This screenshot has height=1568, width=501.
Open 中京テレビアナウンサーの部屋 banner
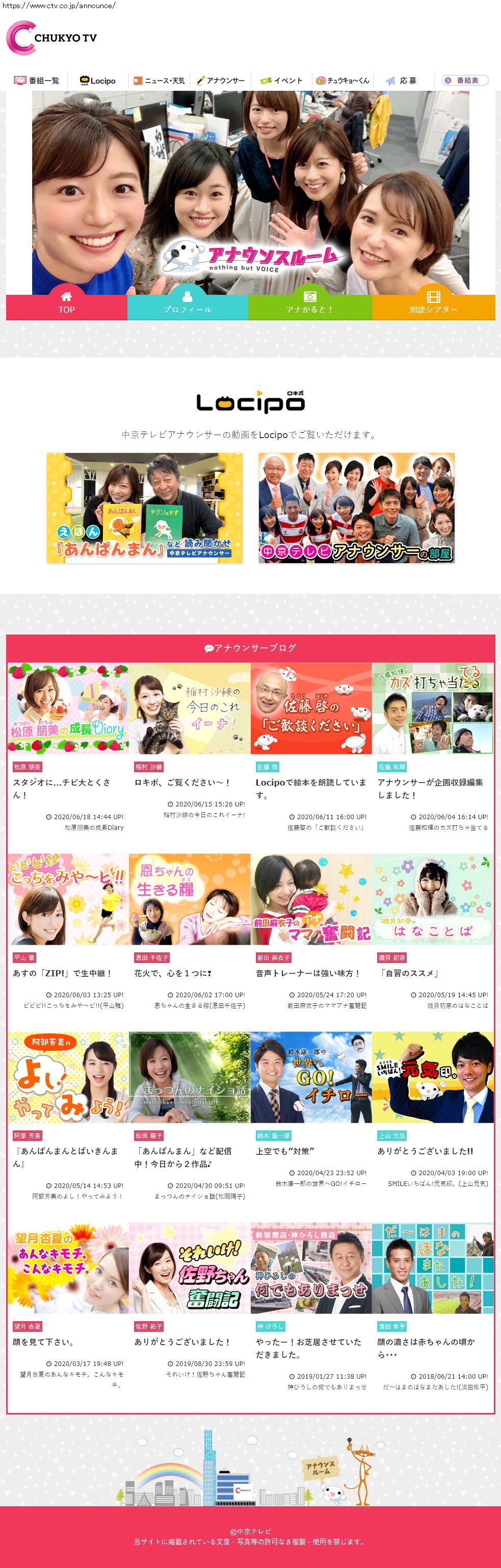tap(356, 508)
